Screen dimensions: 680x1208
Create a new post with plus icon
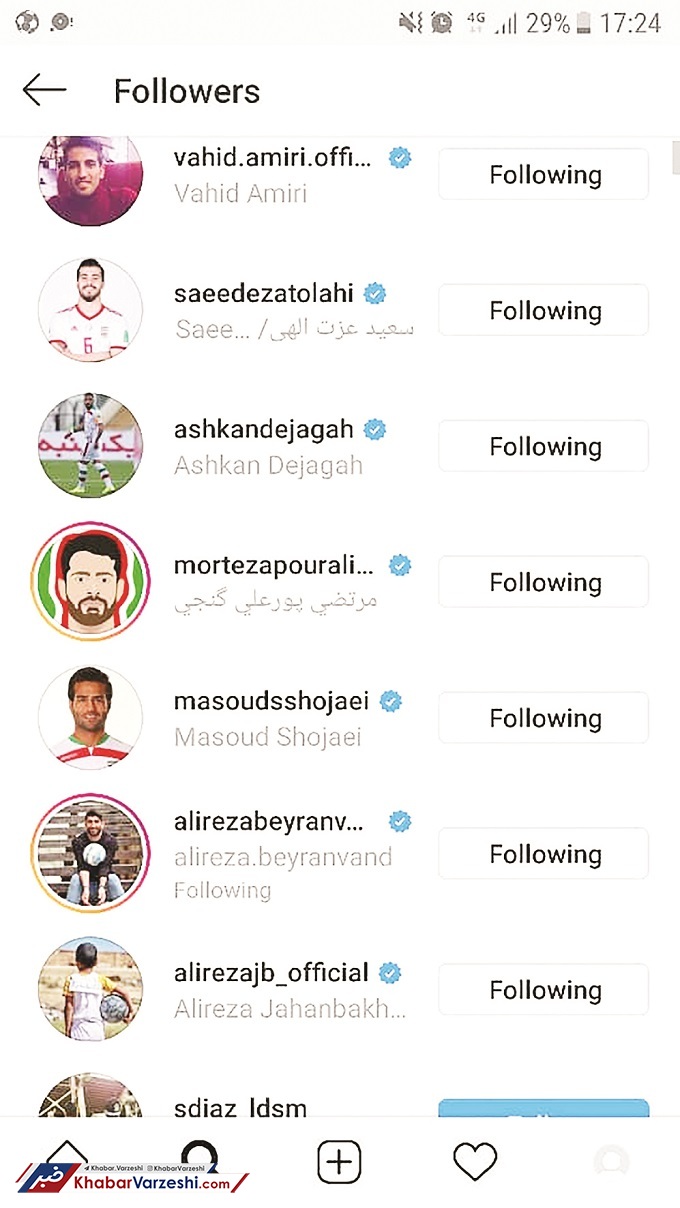click(x=339, y=1162)
